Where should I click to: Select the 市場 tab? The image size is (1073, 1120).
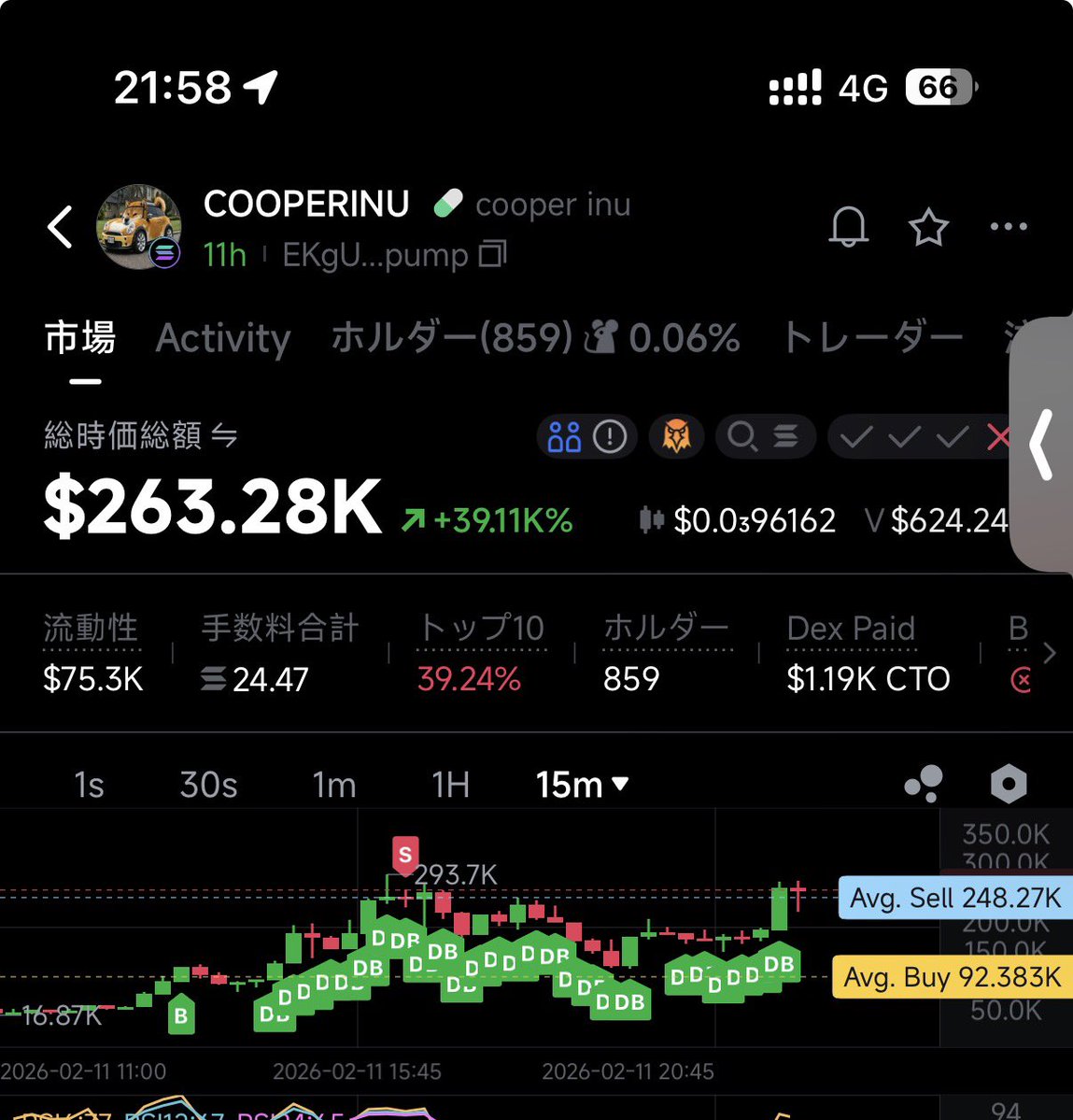pos(80,338)
